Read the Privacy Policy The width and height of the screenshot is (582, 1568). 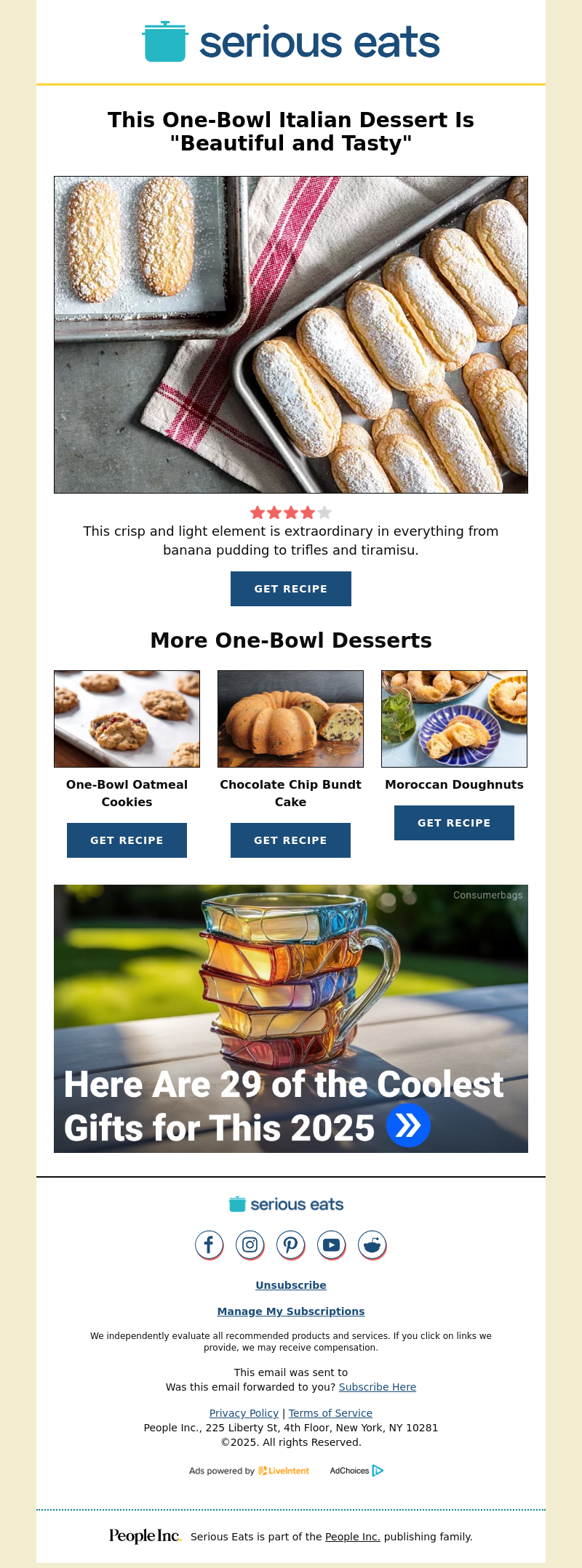pos(244,1413)
